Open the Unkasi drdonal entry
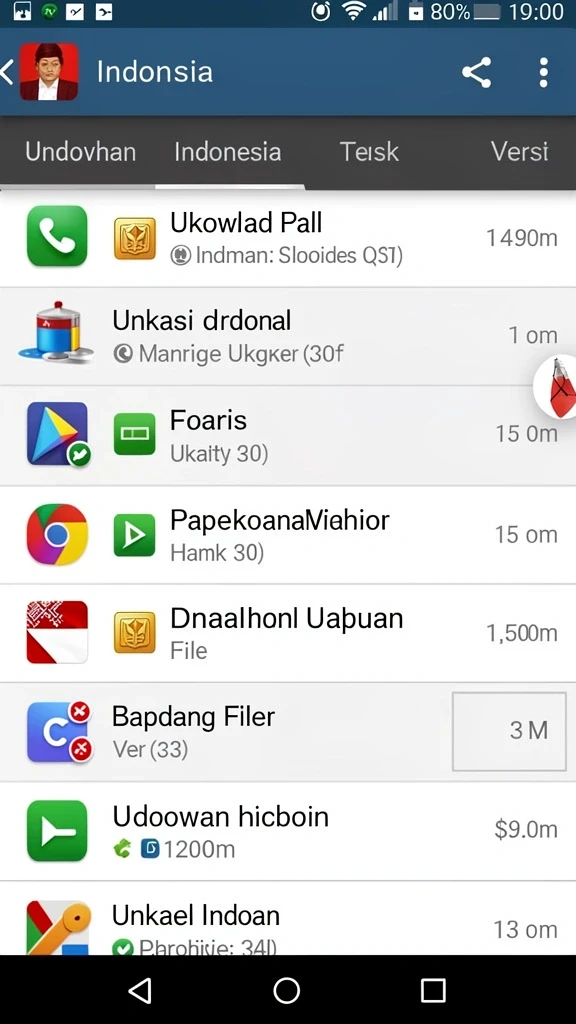The height and width of the screenshot is (1024, 576). point(288,336)
